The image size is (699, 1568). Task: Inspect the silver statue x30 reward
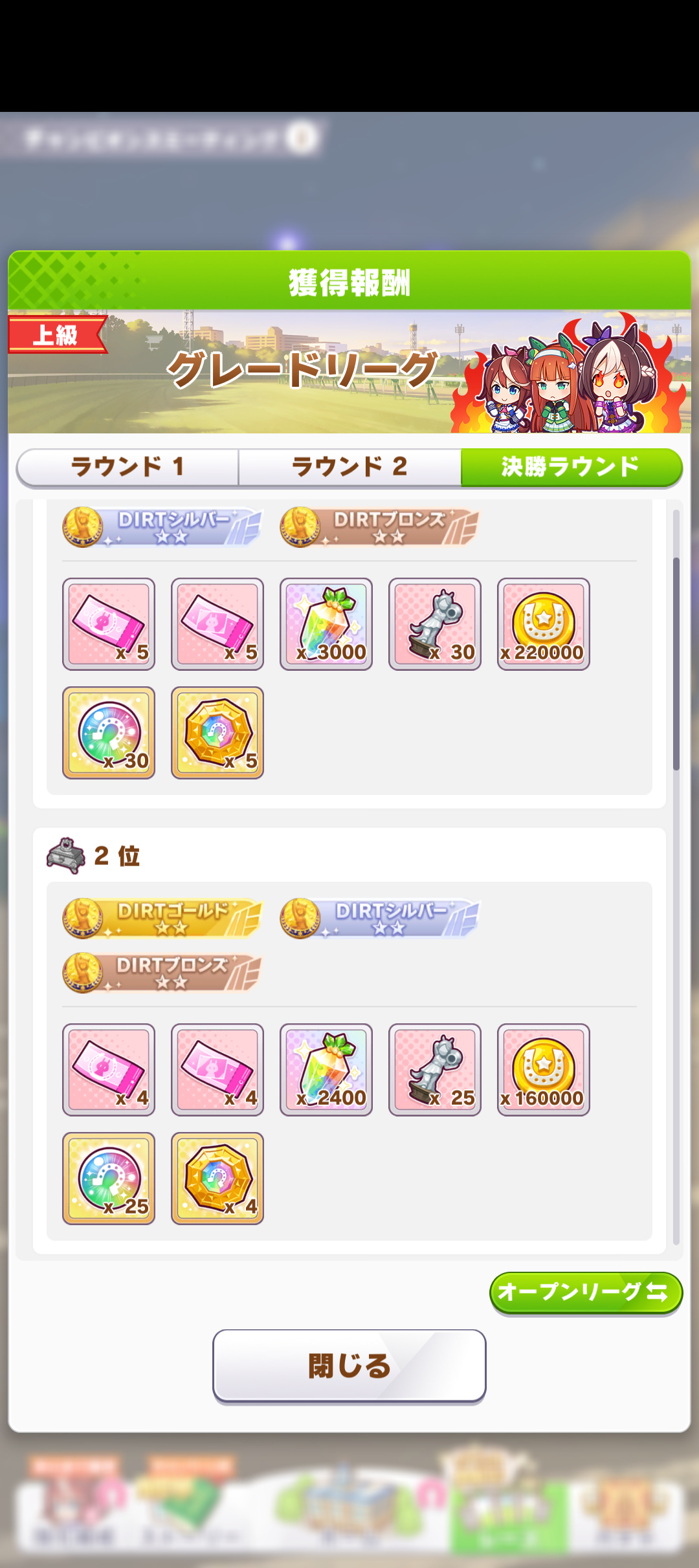click(435, 624)
